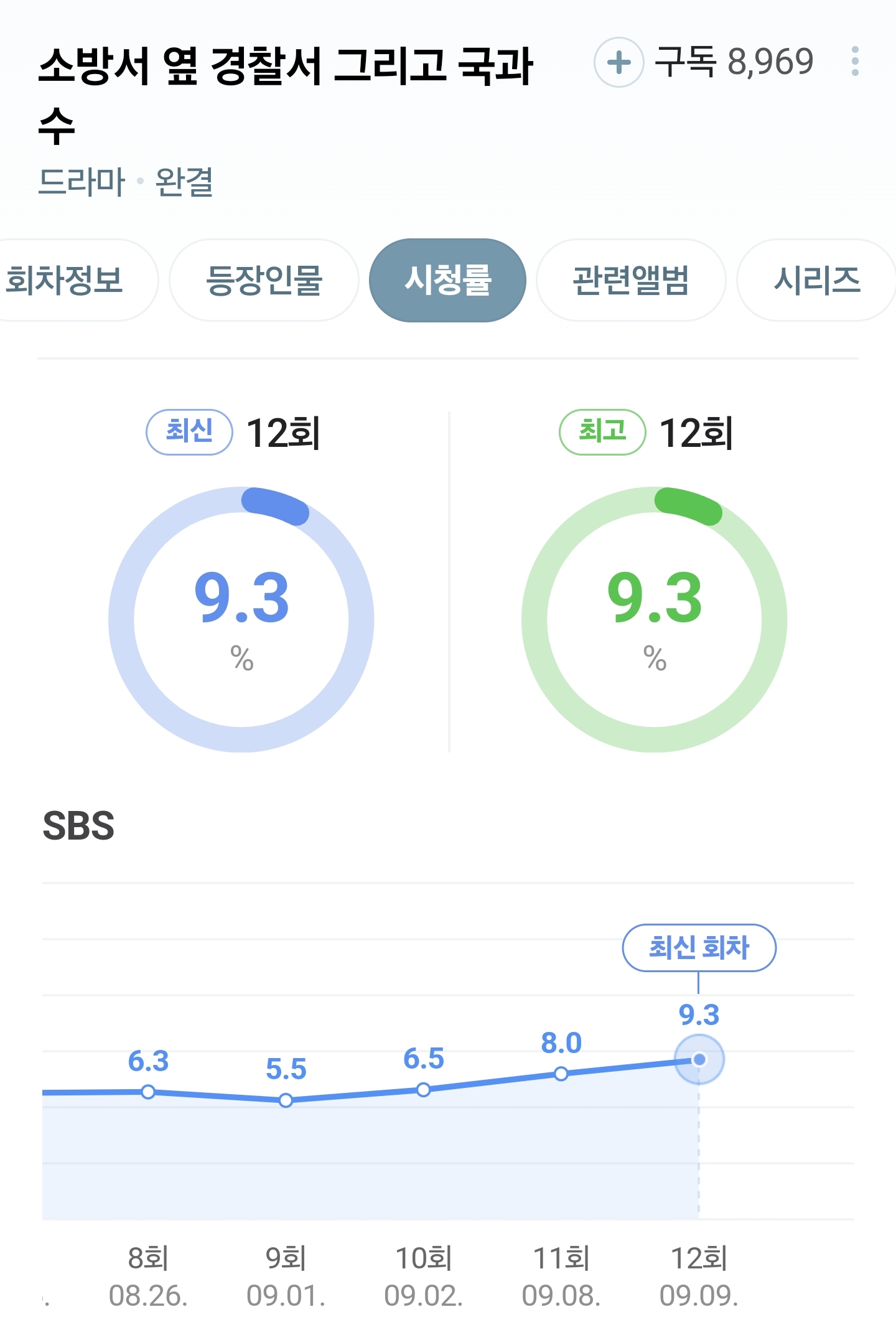This screenshot has width=896, height=1340.
Task: Select the 9회 point showing 5.5
Action: pos(286,1100)
